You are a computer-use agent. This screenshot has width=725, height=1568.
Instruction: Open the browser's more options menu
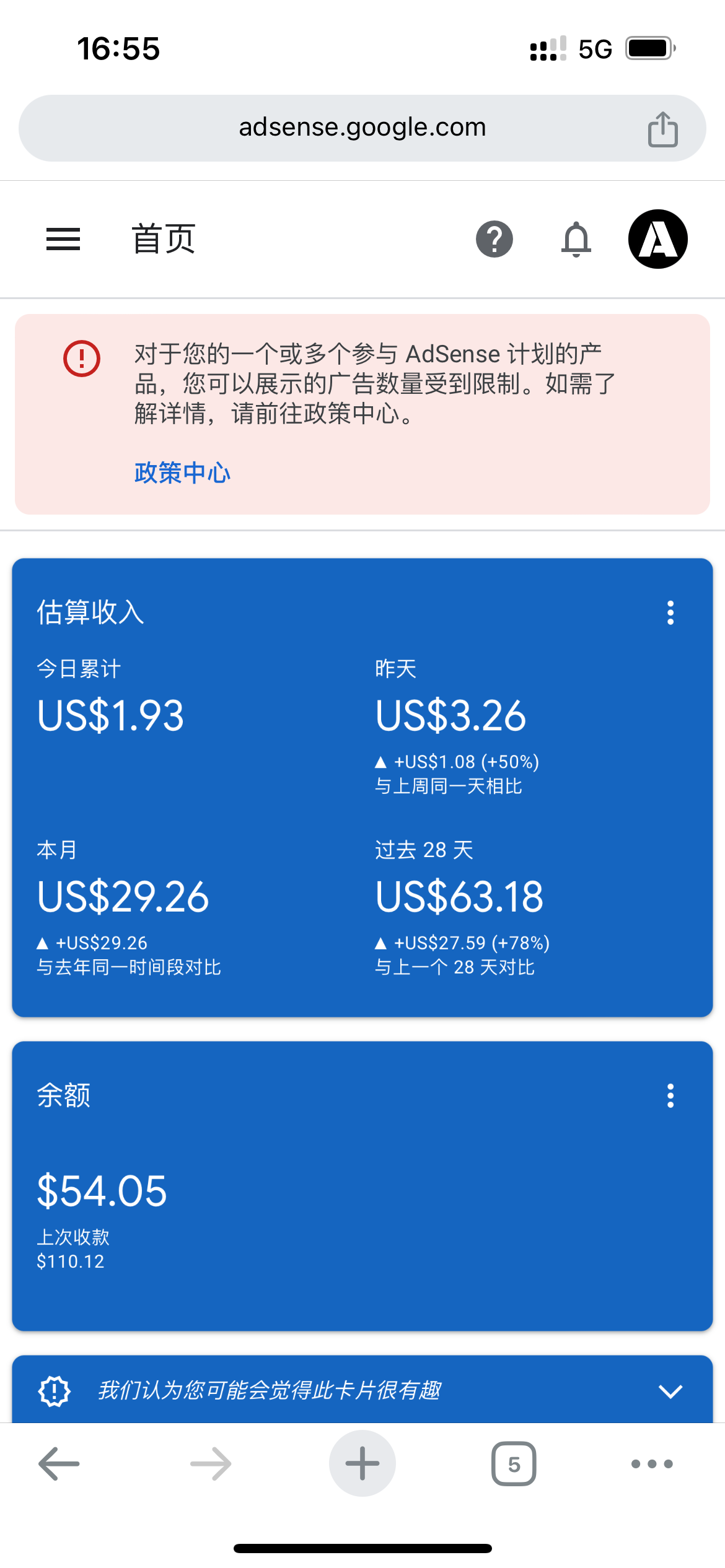pos(651,1464)
